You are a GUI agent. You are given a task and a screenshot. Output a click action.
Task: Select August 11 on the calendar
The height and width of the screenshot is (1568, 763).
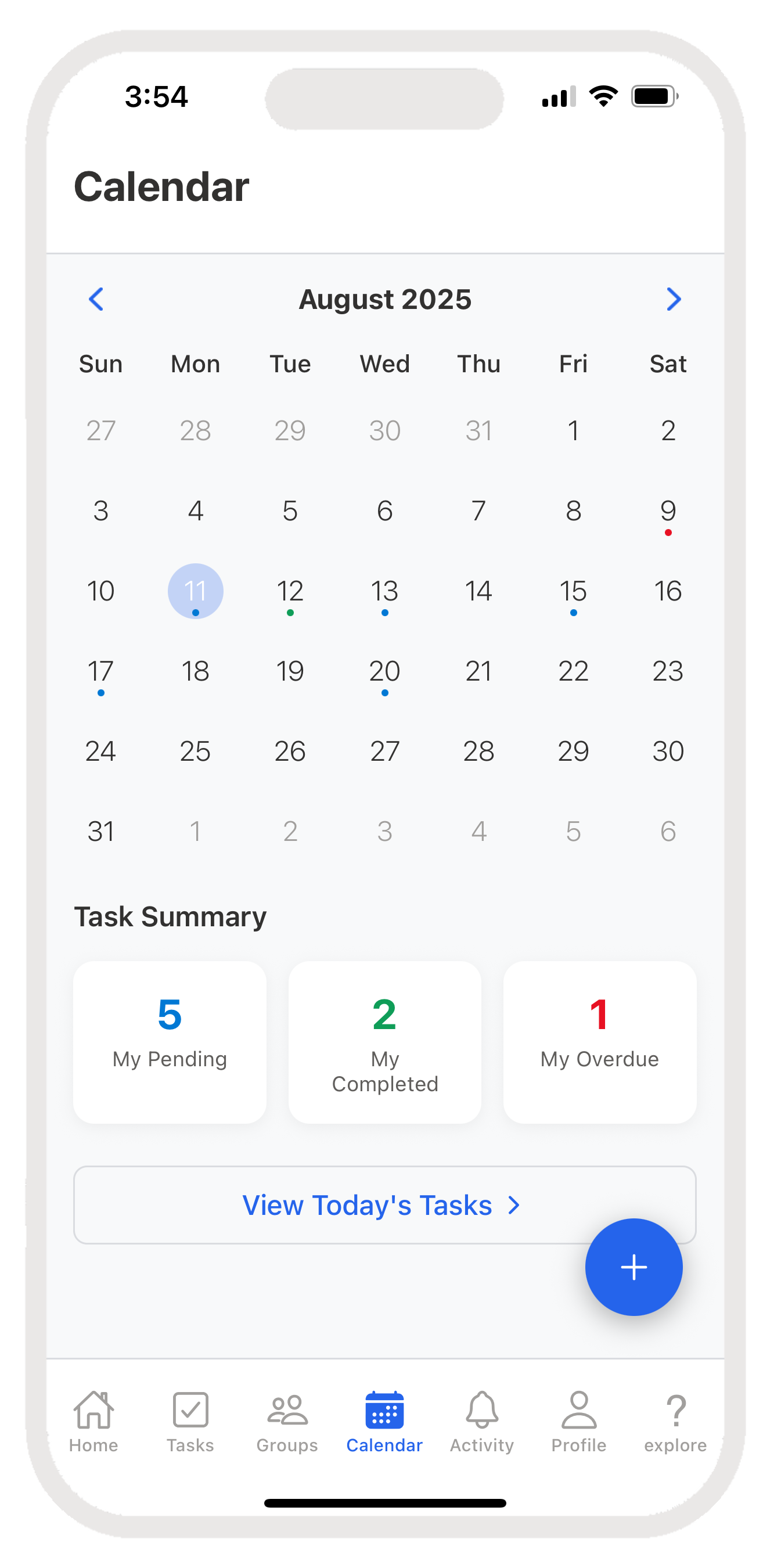[x=195, y=591]
